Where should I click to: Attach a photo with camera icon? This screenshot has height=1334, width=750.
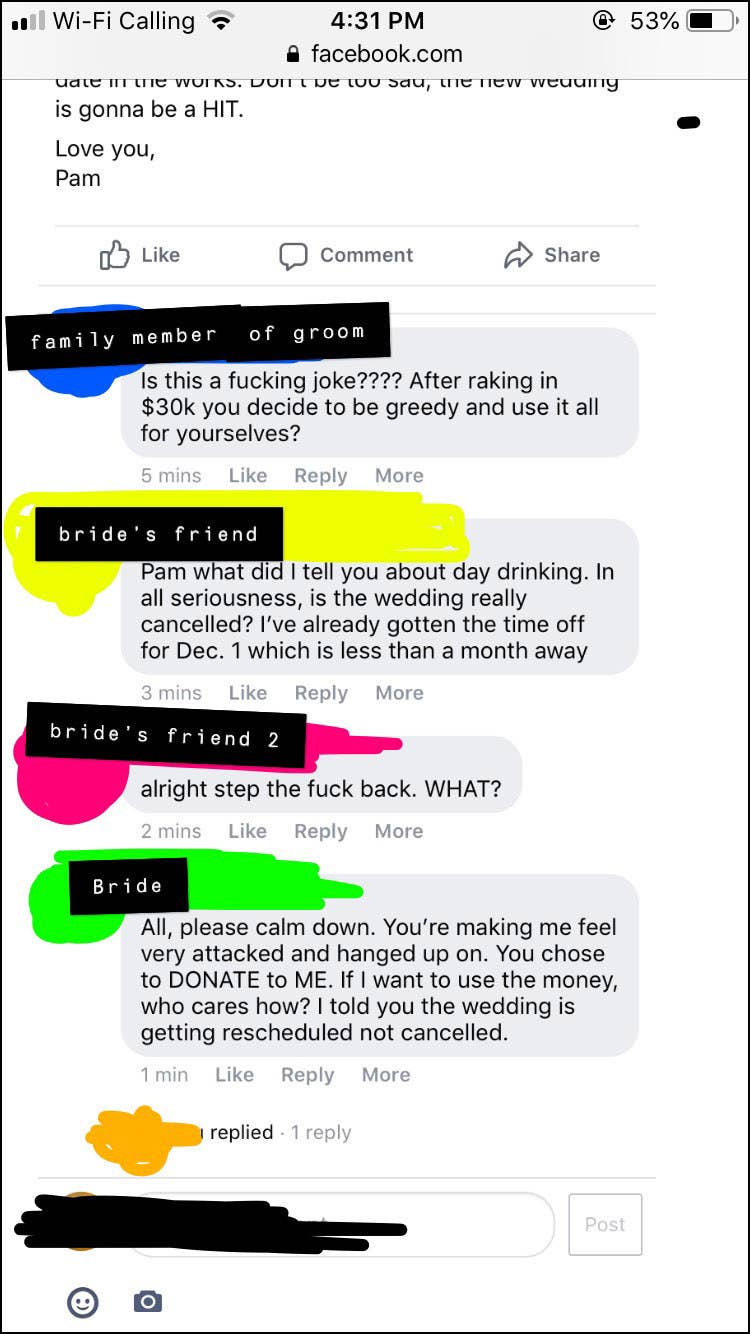[x=148, y=1301]
